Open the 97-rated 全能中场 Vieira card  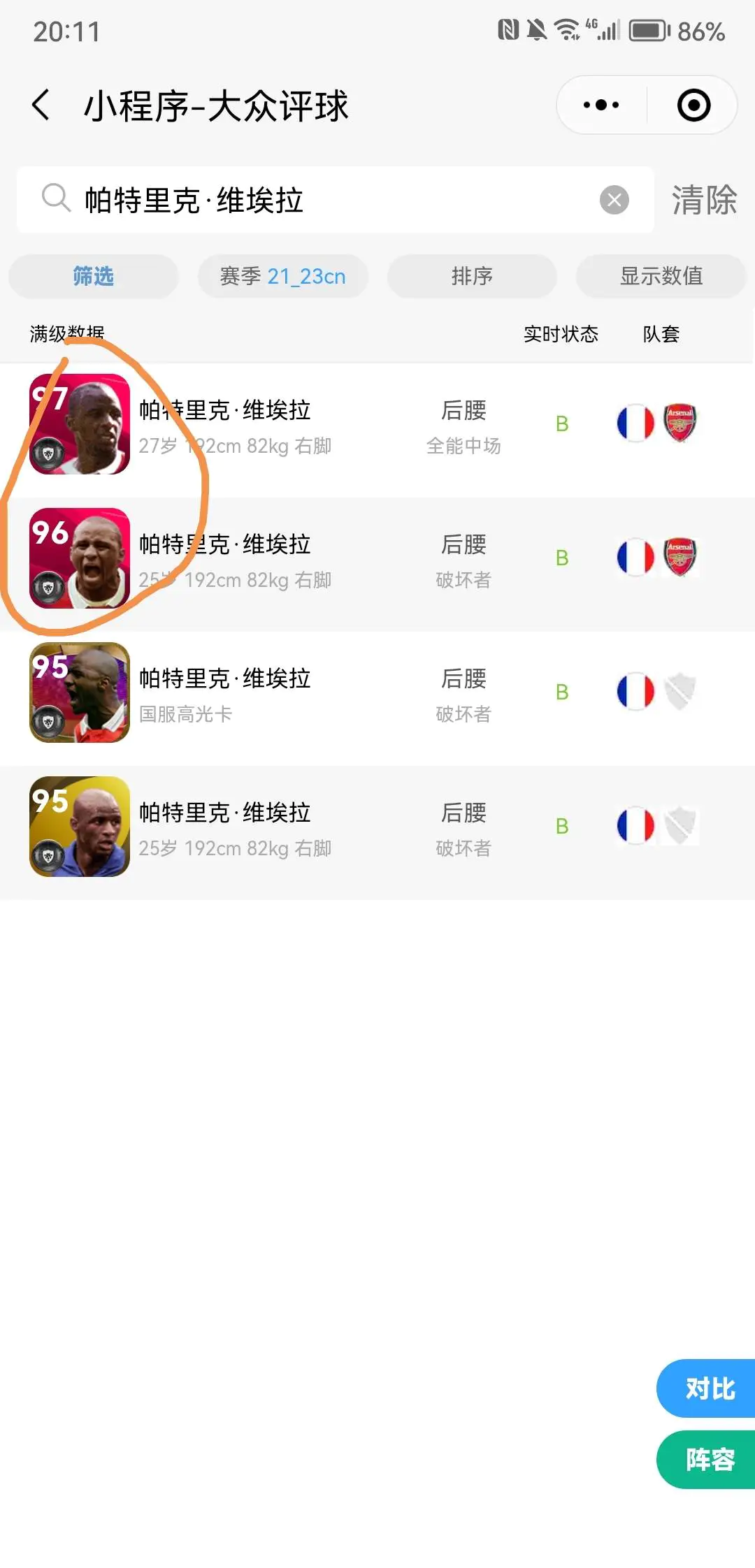[280, 425]
